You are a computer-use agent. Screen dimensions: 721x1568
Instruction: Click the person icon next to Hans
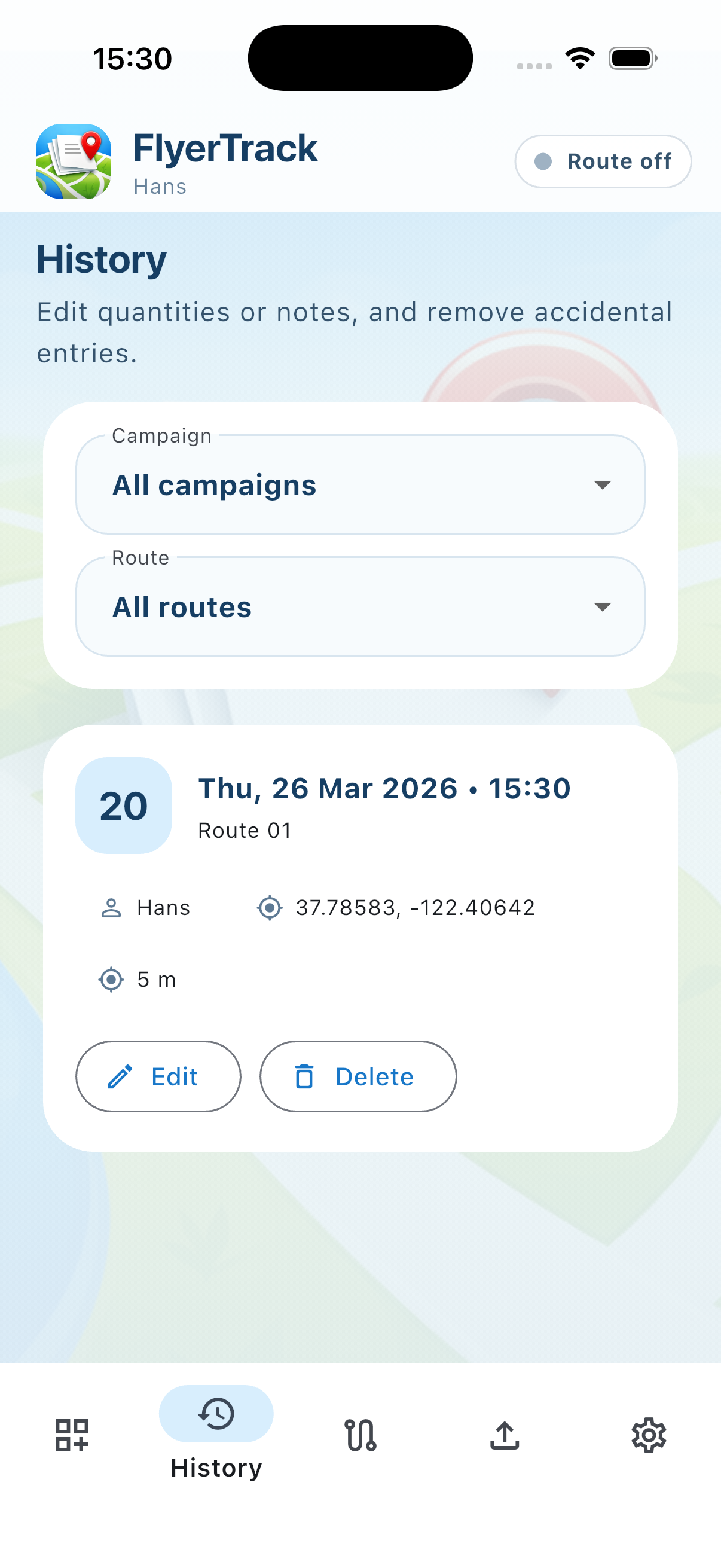111,908
